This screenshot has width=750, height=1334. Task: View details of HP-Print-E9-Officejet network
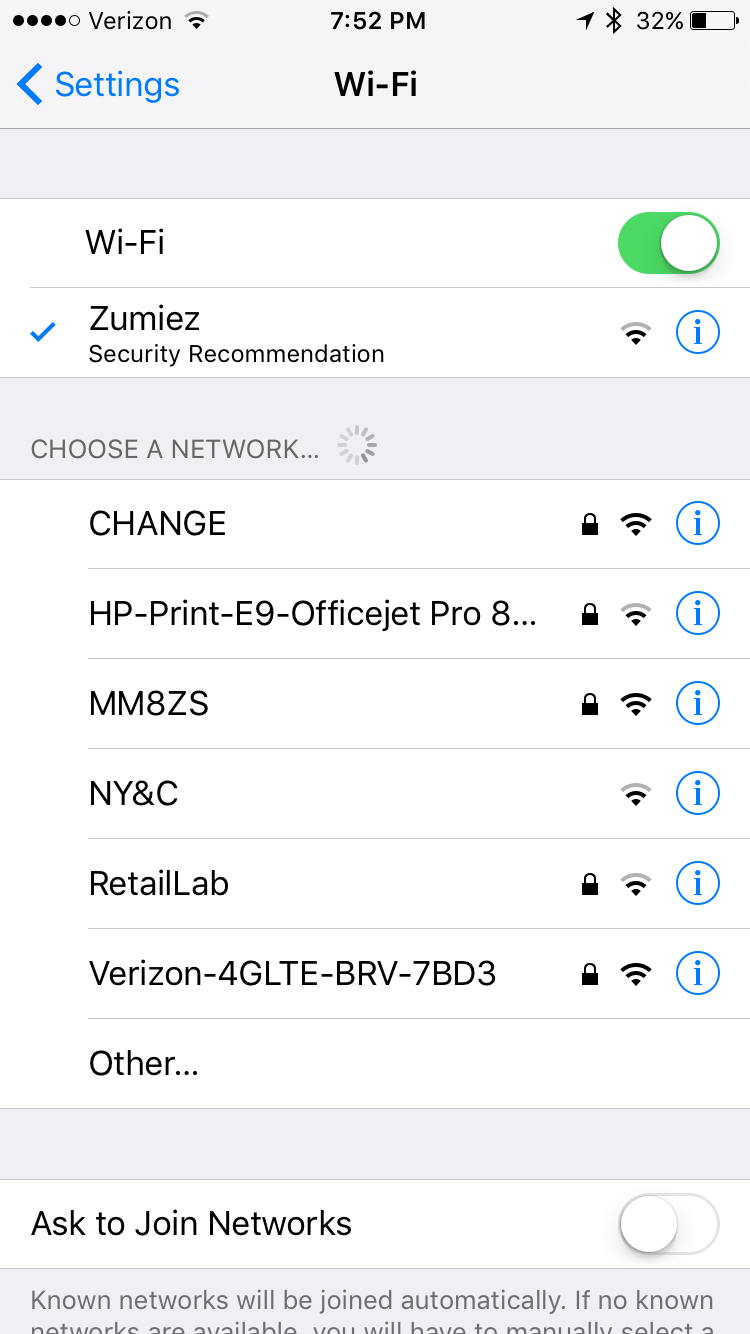click(x=698, y=613)
